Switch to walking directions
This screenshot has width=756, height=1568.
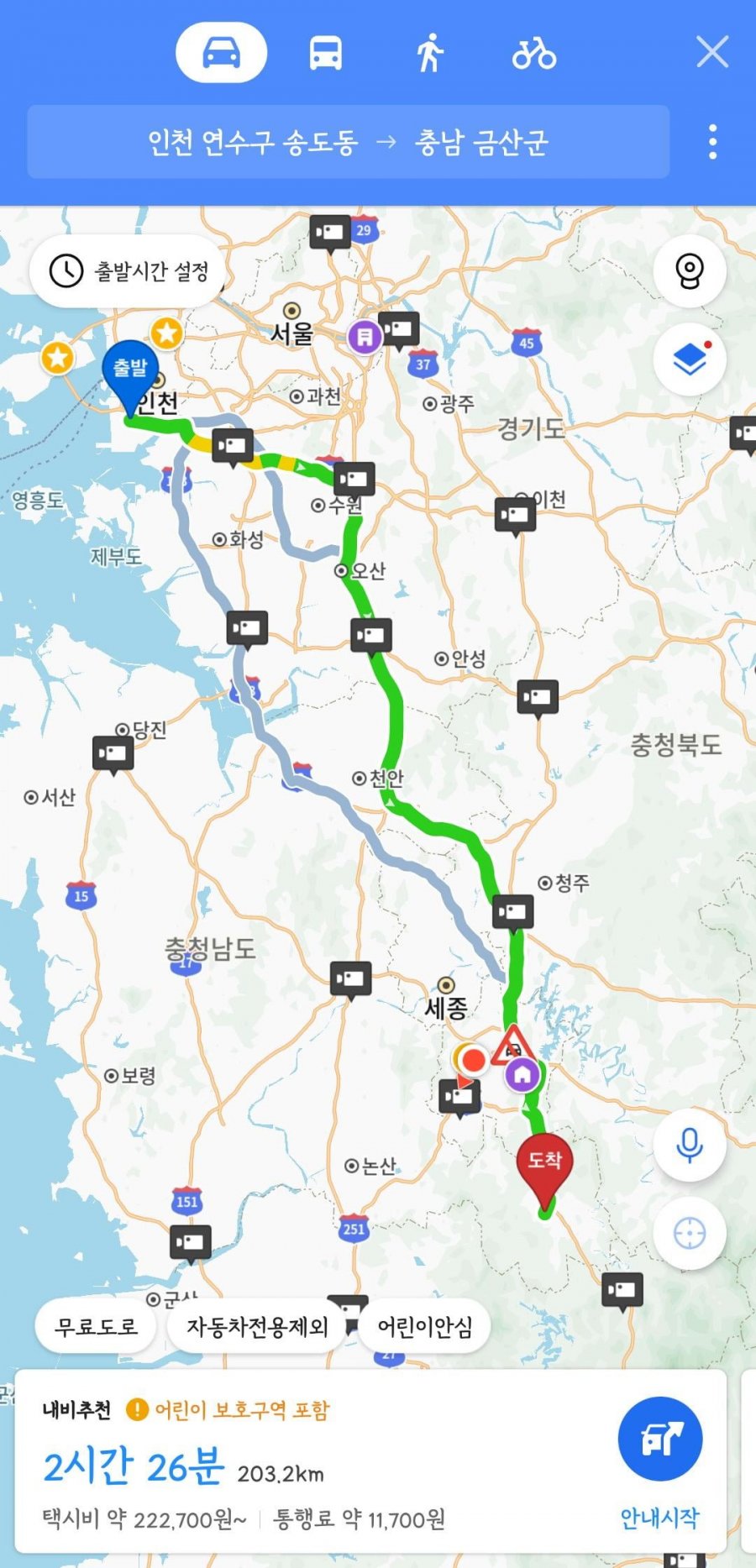pos(429,53)
